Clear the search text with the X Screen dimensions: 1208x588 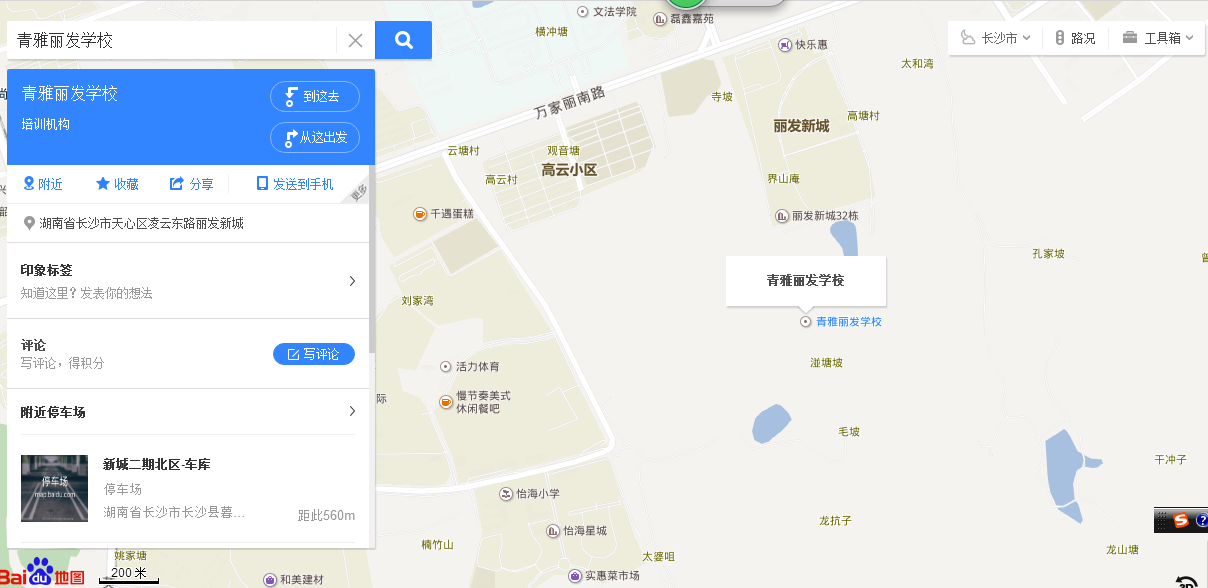click(x=355, y=40)
